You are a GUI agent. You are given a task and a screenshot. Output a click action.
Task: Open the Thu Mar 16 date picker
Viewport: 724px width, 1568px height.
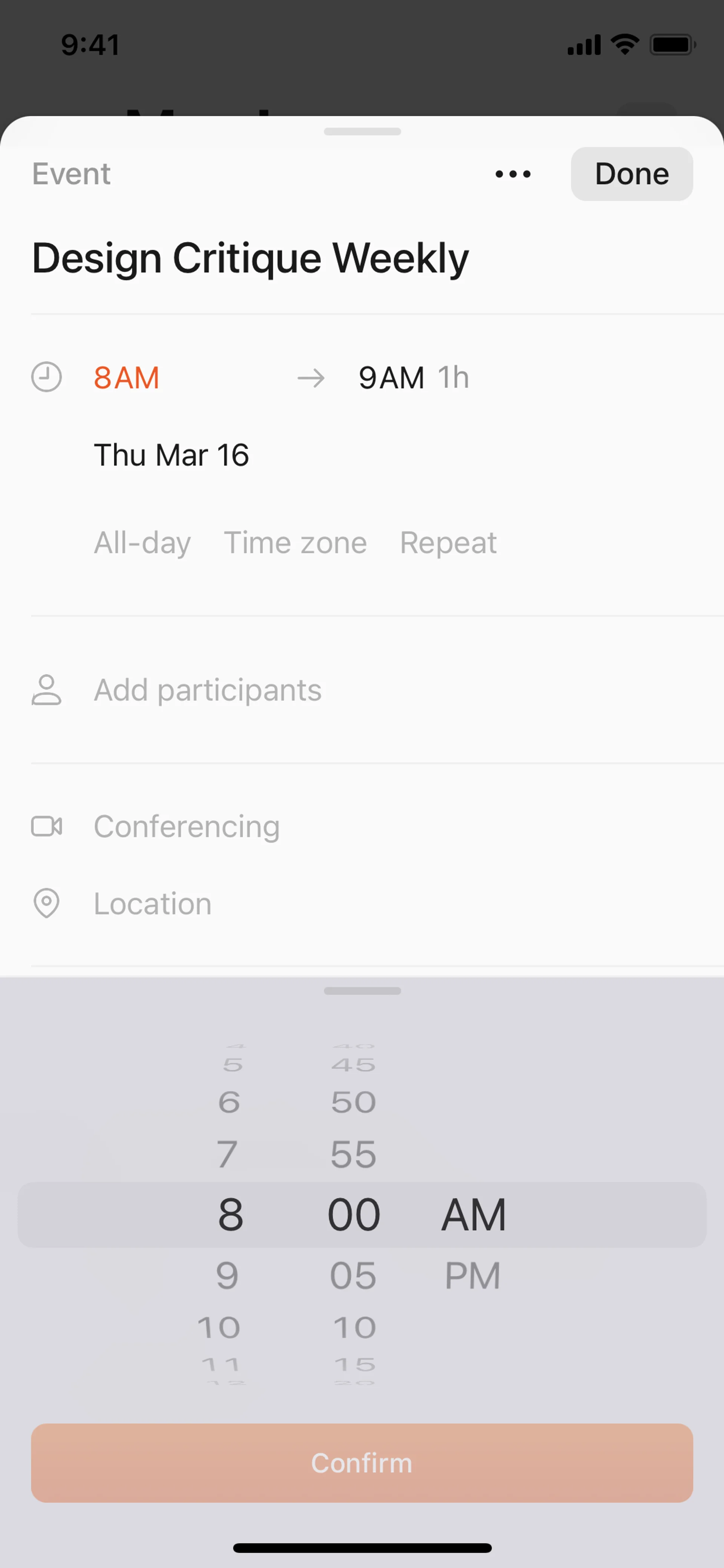[x=171, y=455]
